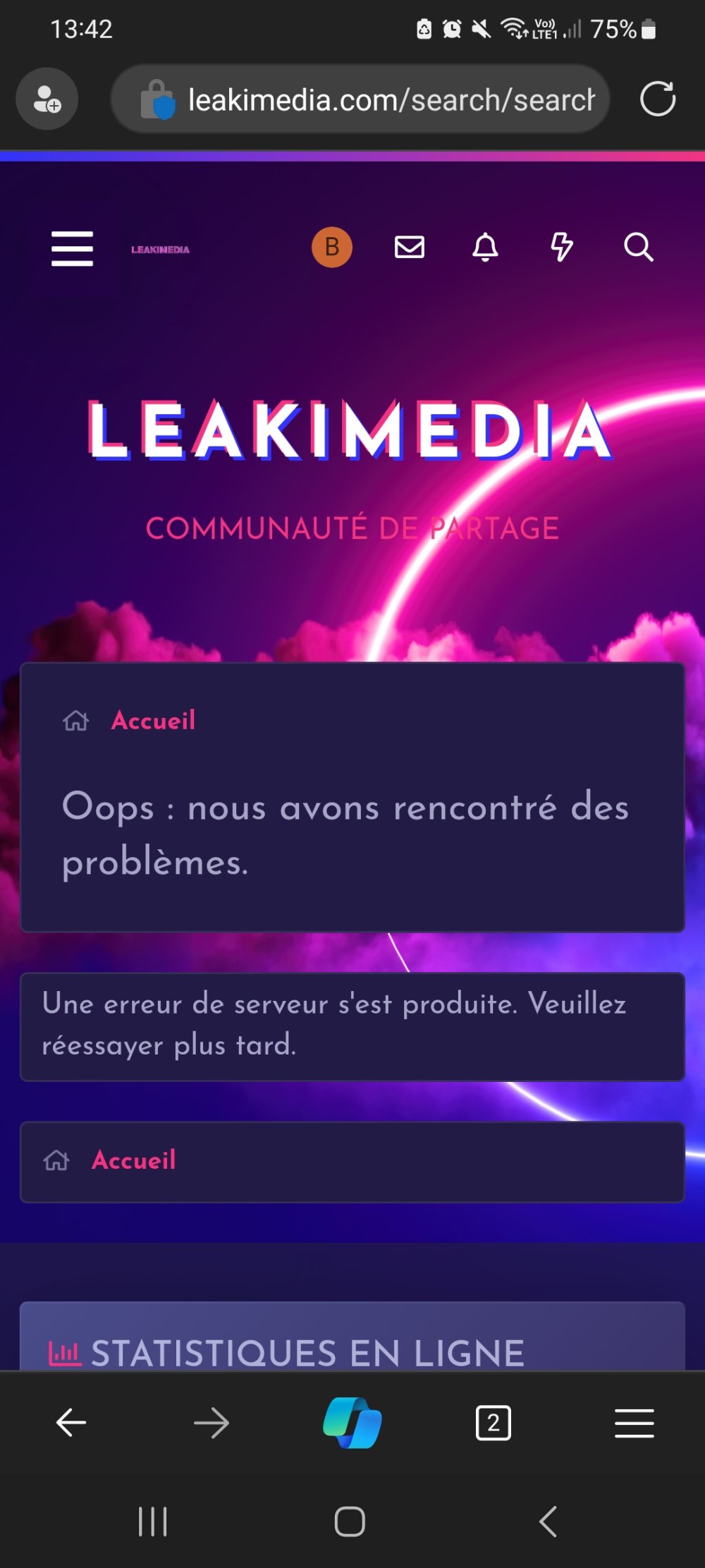Screen dimensions: 705x1568
Task: Open the site hamburger menu
Action: [72, 248]
